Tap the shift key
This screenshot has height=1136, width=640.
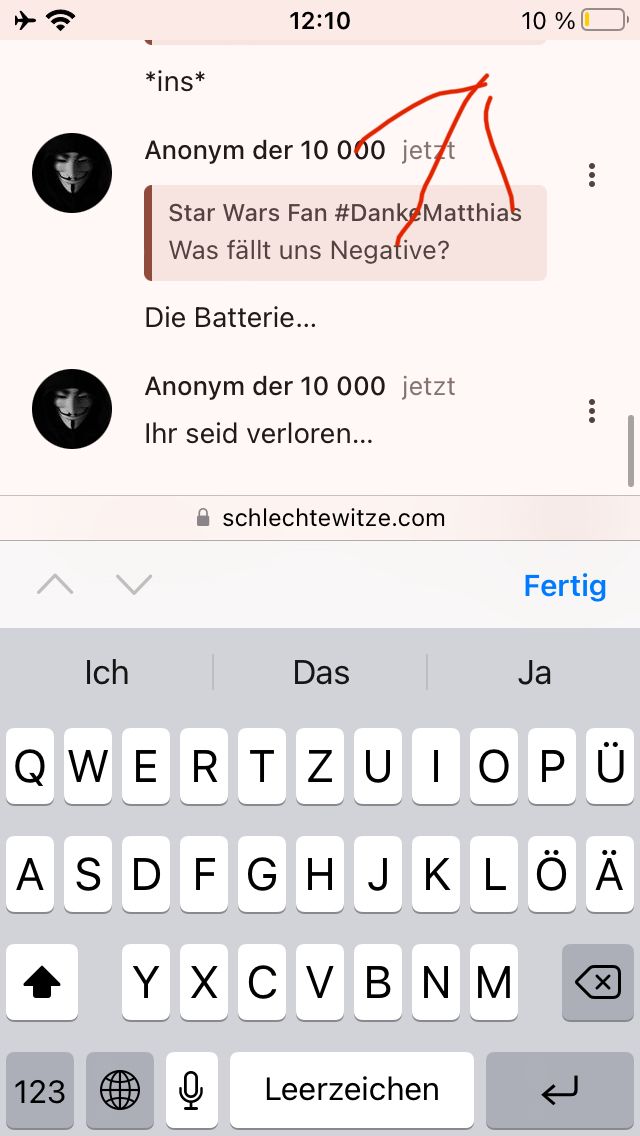[42, 984]
